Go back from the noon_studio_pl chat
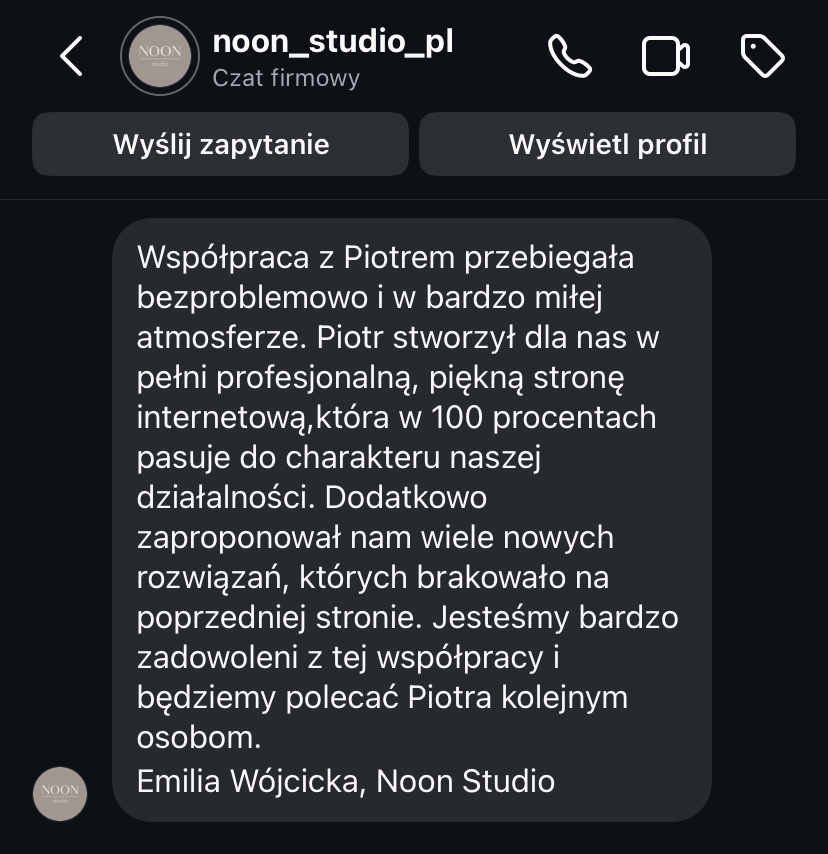 (x=71, y=57)
